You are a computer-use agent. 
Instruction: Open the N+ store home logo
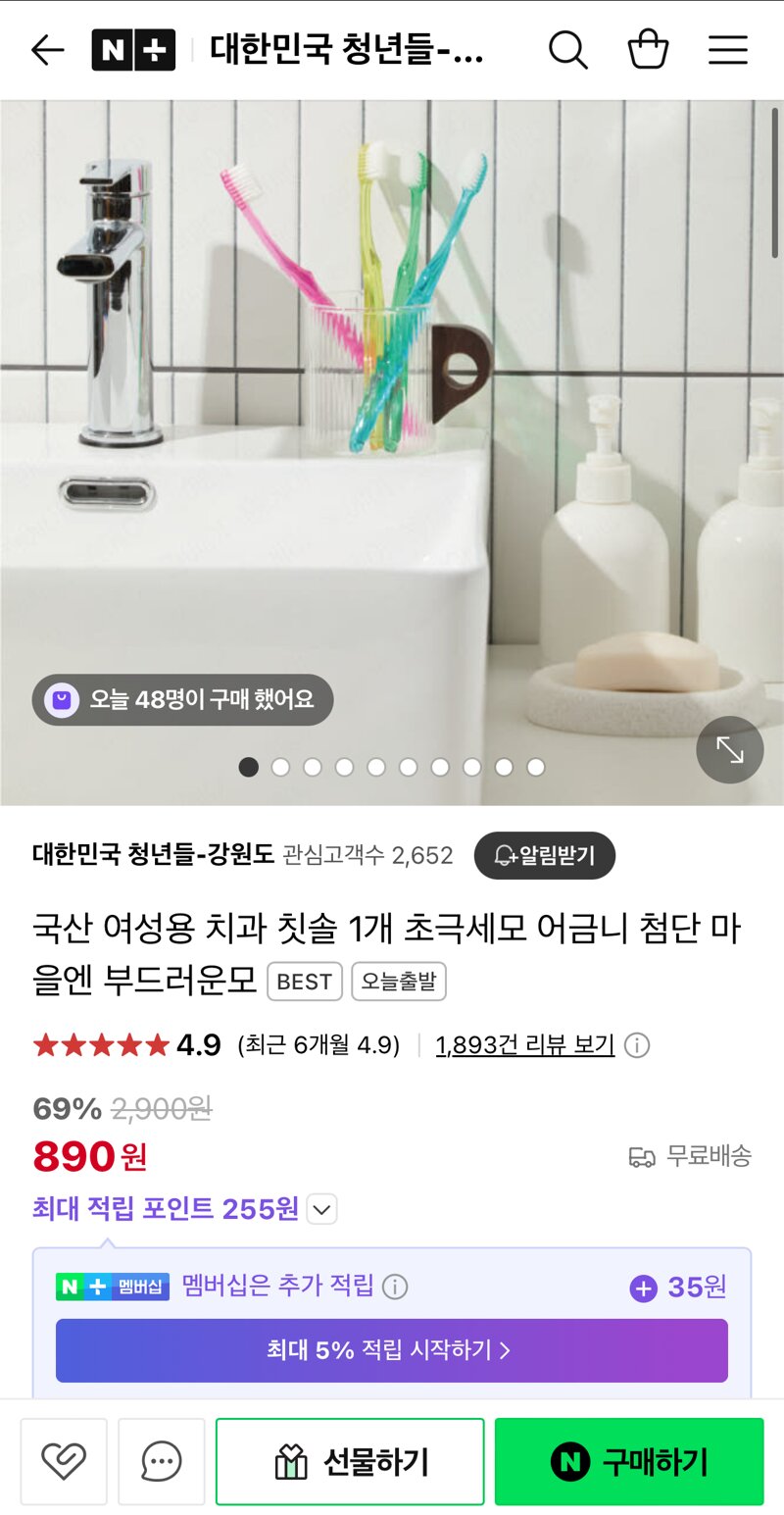(133, 50)
